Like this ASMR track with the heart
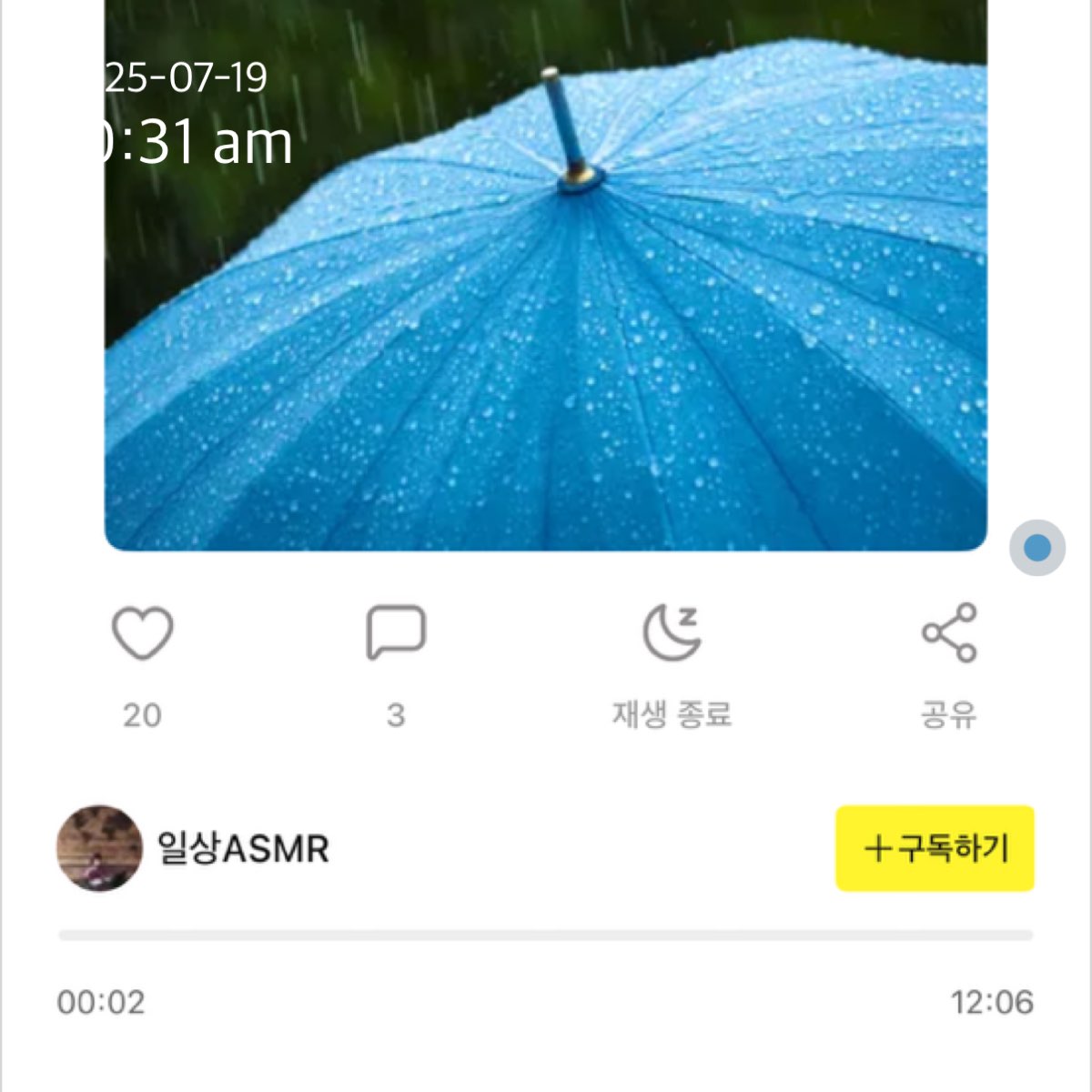The image size is (1092, 1092). (142, 633)
